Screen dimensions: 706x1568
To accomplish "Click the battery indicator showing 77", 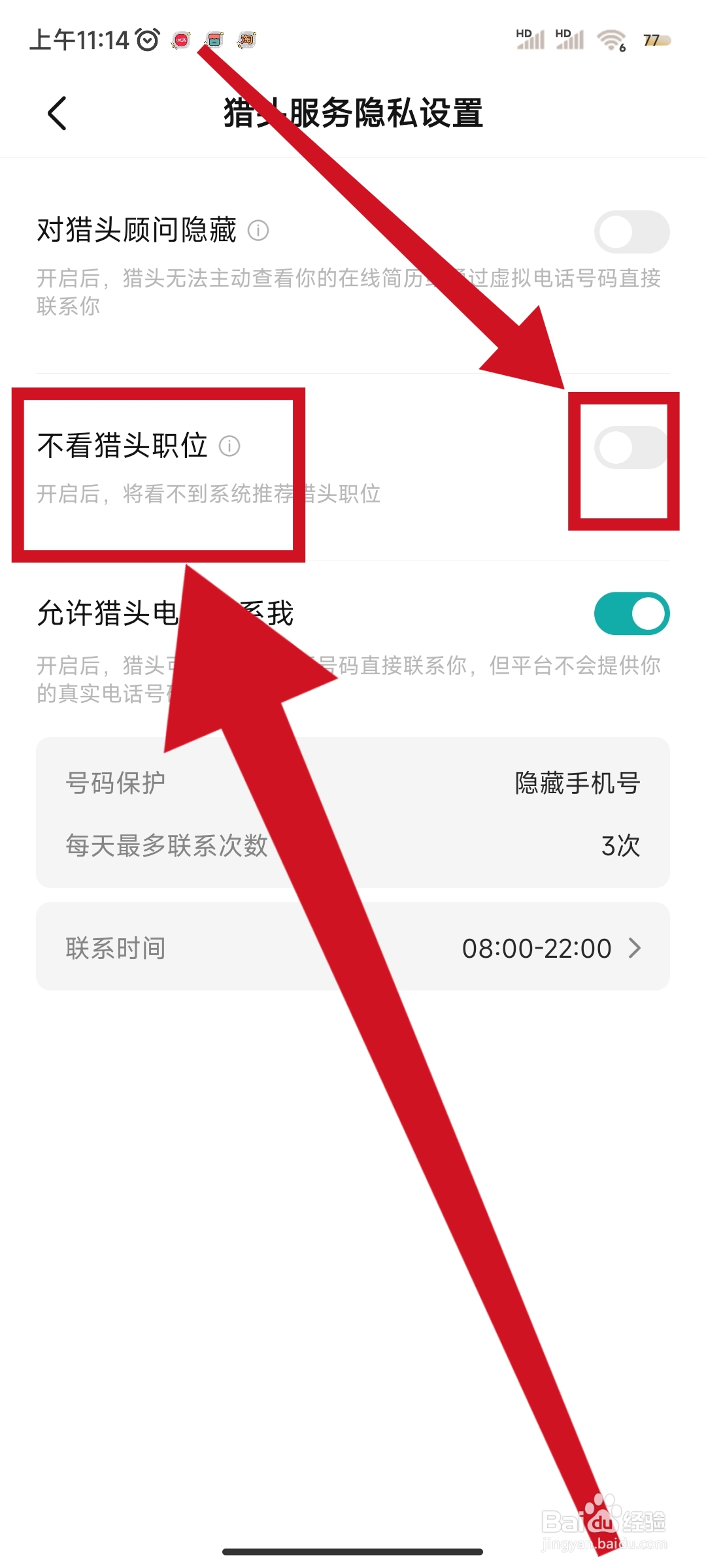I will coord(656,41).
